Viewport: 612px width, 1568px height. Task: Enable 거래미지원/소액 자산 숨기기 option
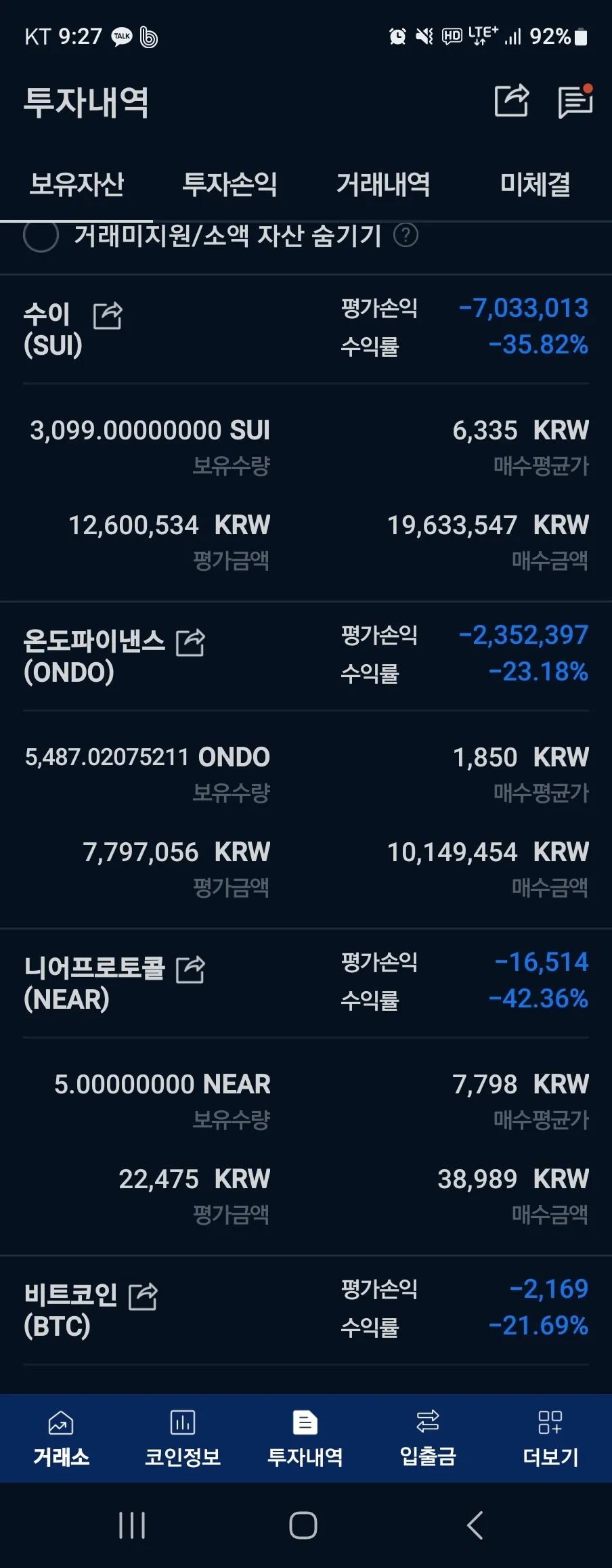[41, 236]
